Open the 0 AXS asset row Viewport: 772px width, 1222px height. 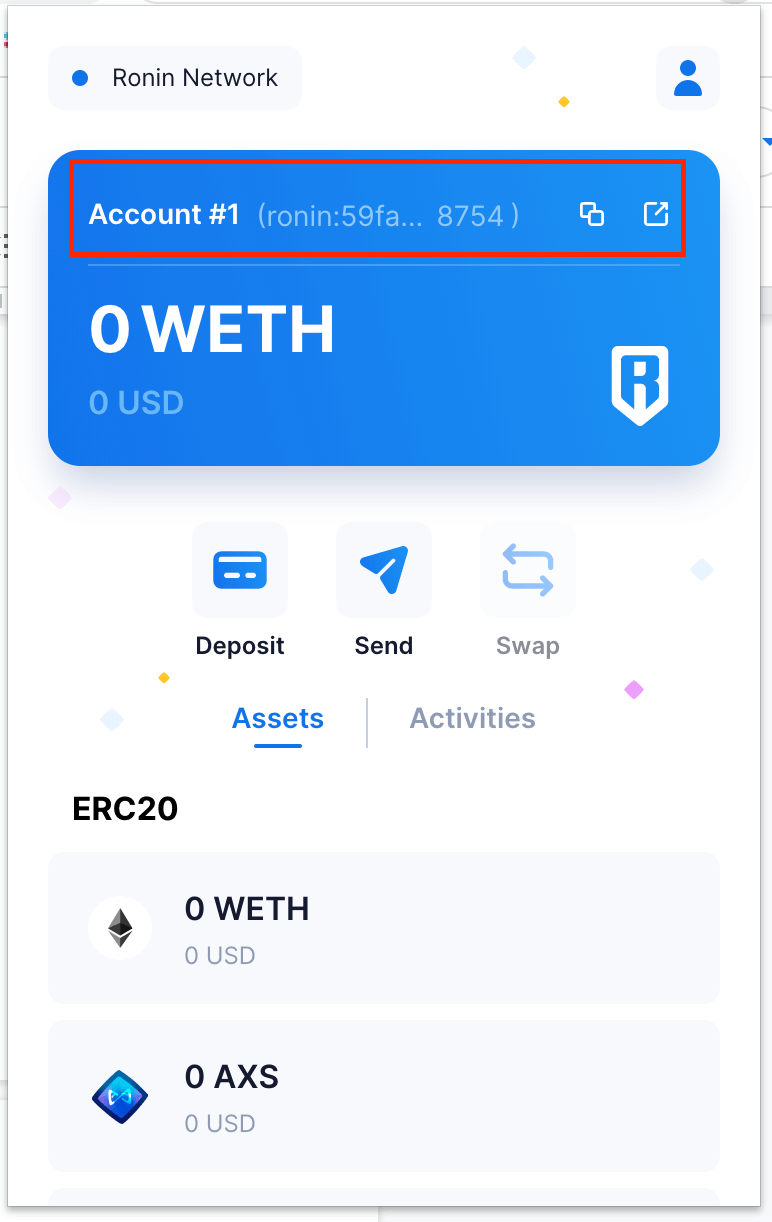(384, 1096)
